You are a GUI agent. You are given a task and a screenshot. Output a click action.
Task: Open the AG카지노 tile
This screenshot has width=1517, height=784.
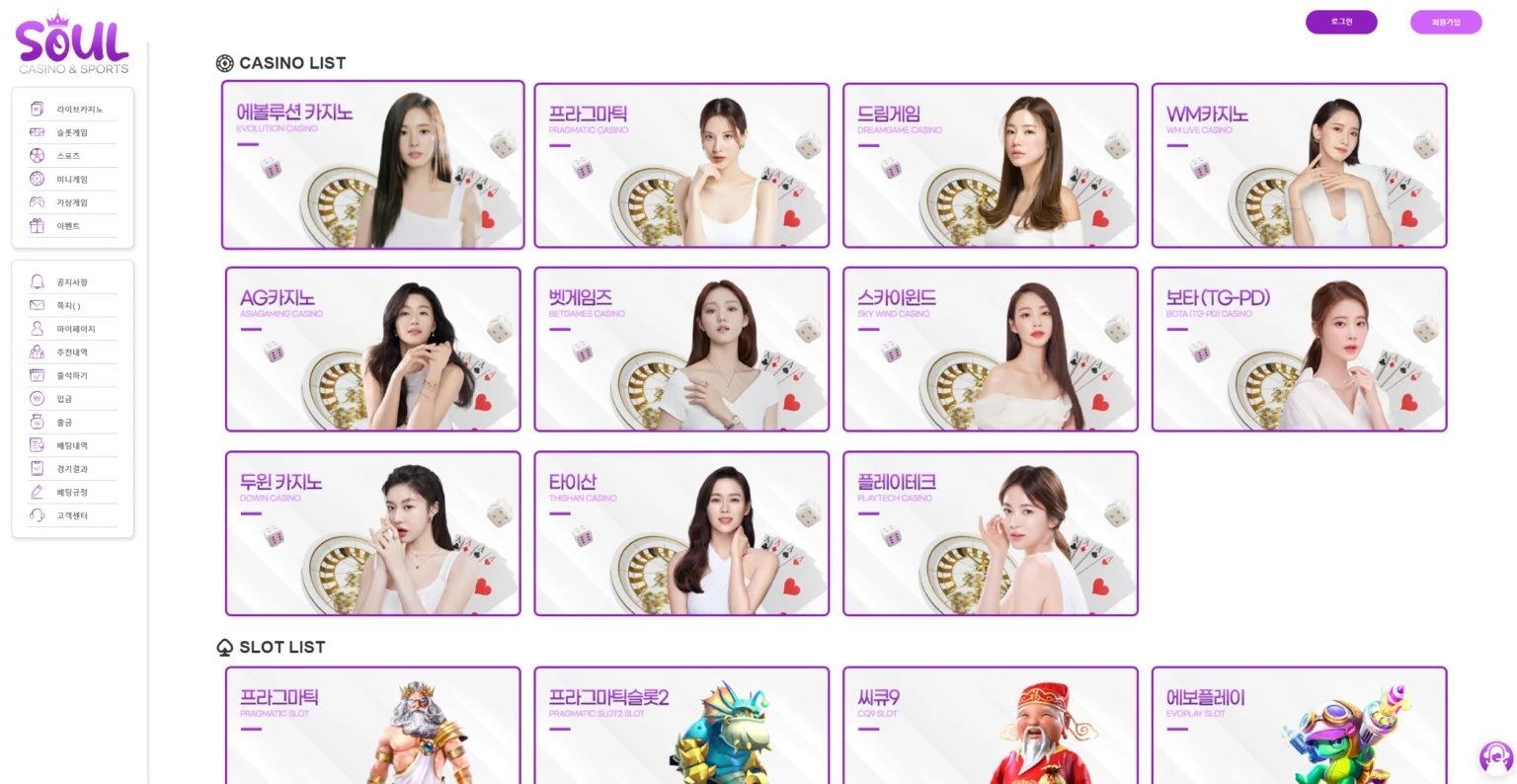coord(372,349)
